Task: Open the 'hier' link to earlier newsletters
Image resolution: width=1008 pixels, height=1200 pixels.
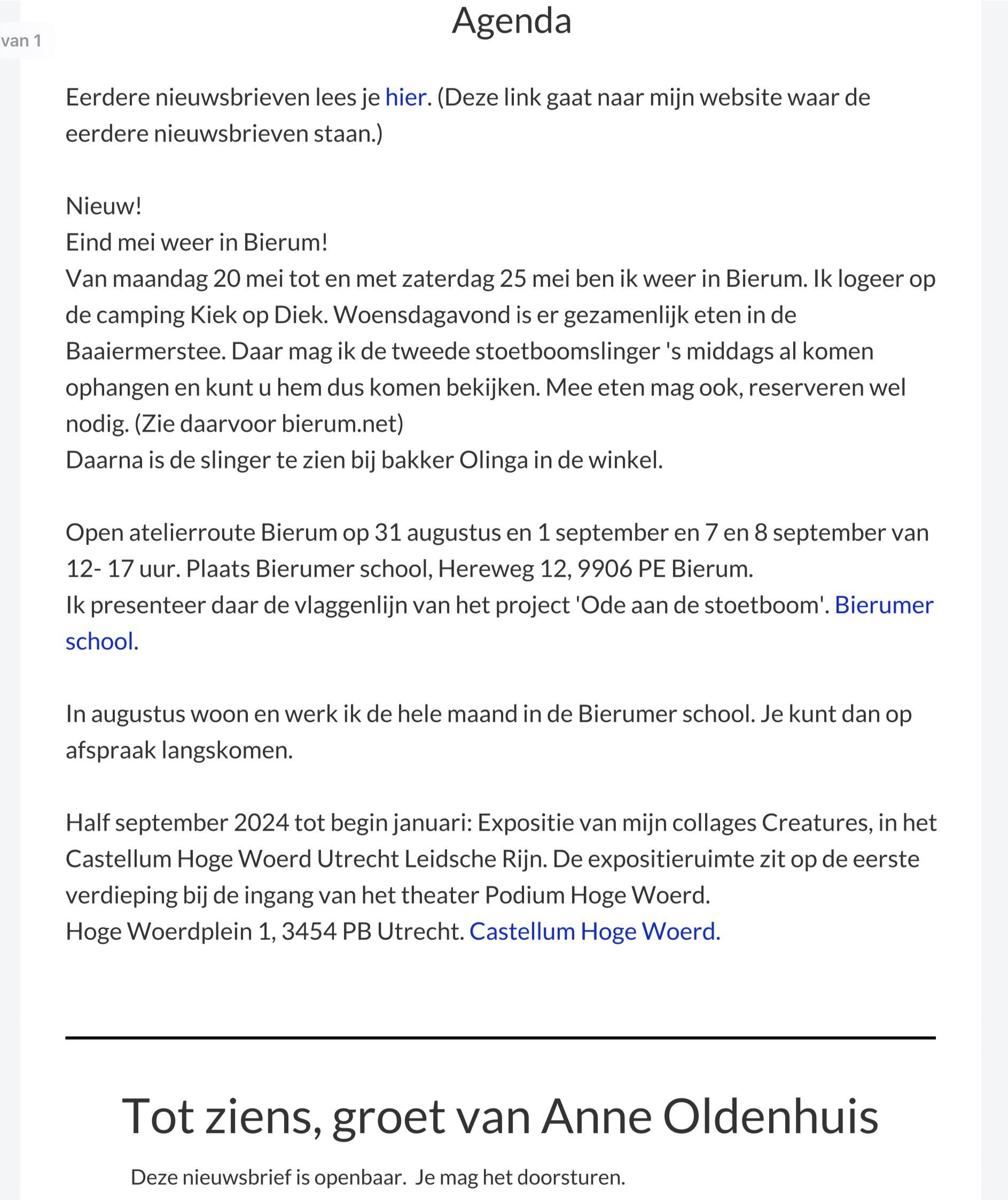Action: click(x=406, y=97)
